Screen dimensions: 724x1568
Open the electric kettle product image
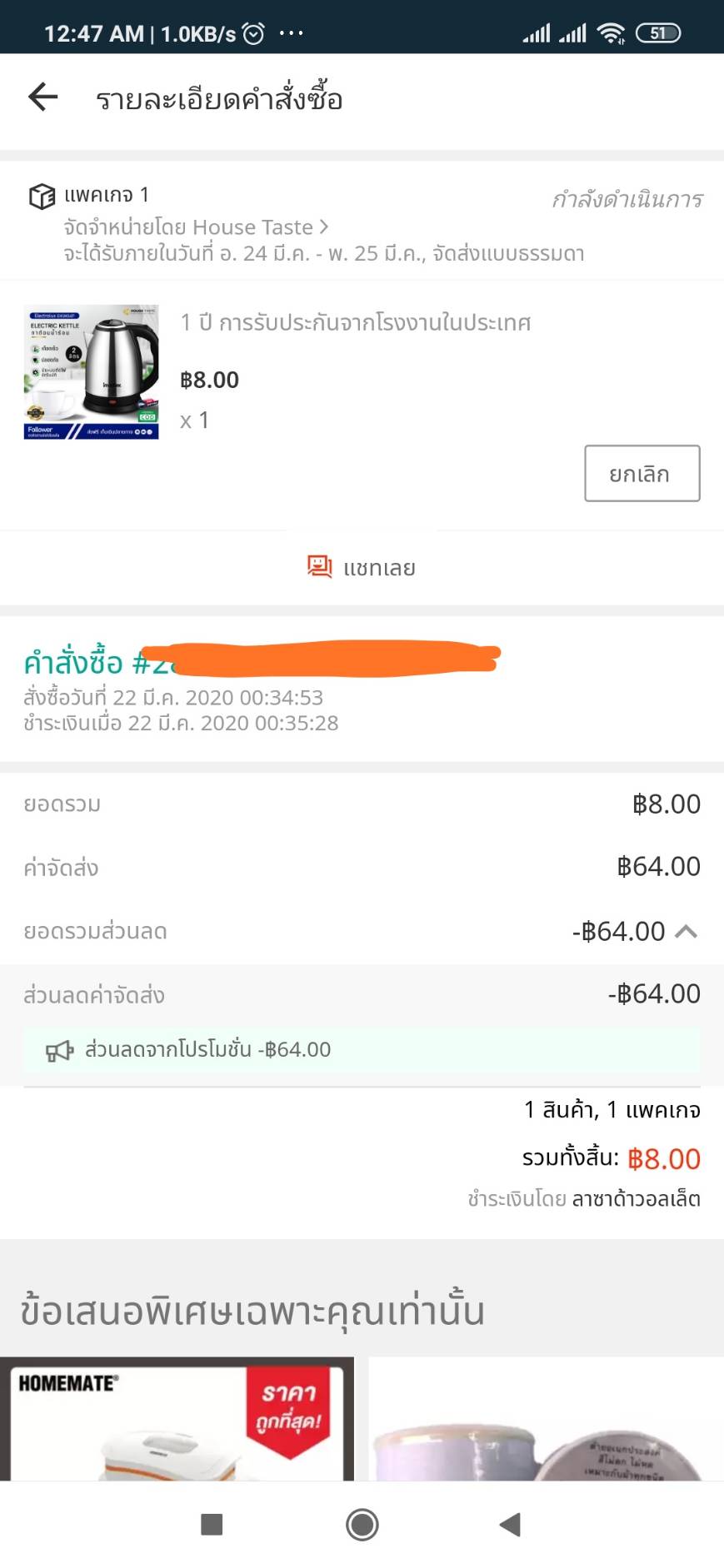click(x=91, y=371)
